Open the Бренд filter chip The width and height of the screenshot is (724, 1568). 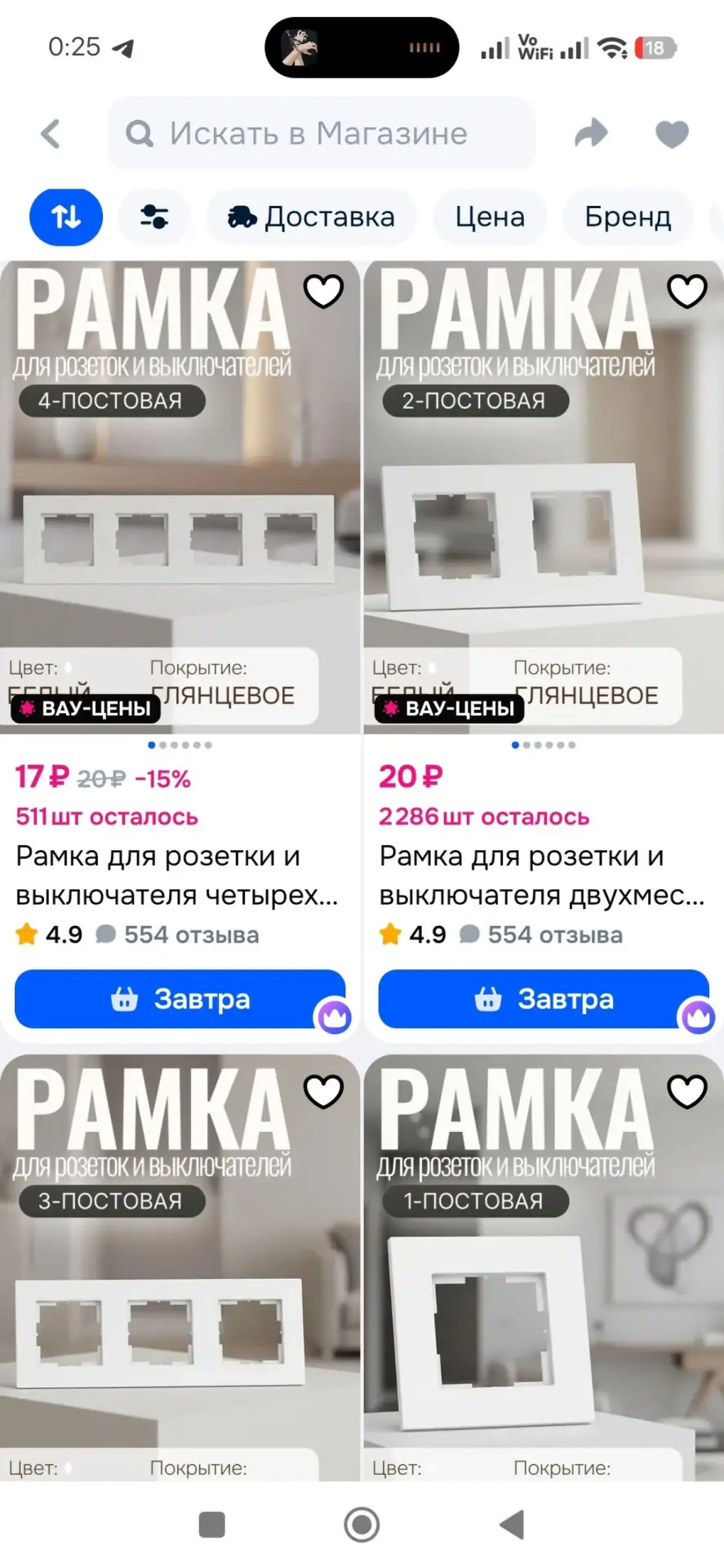628,217
